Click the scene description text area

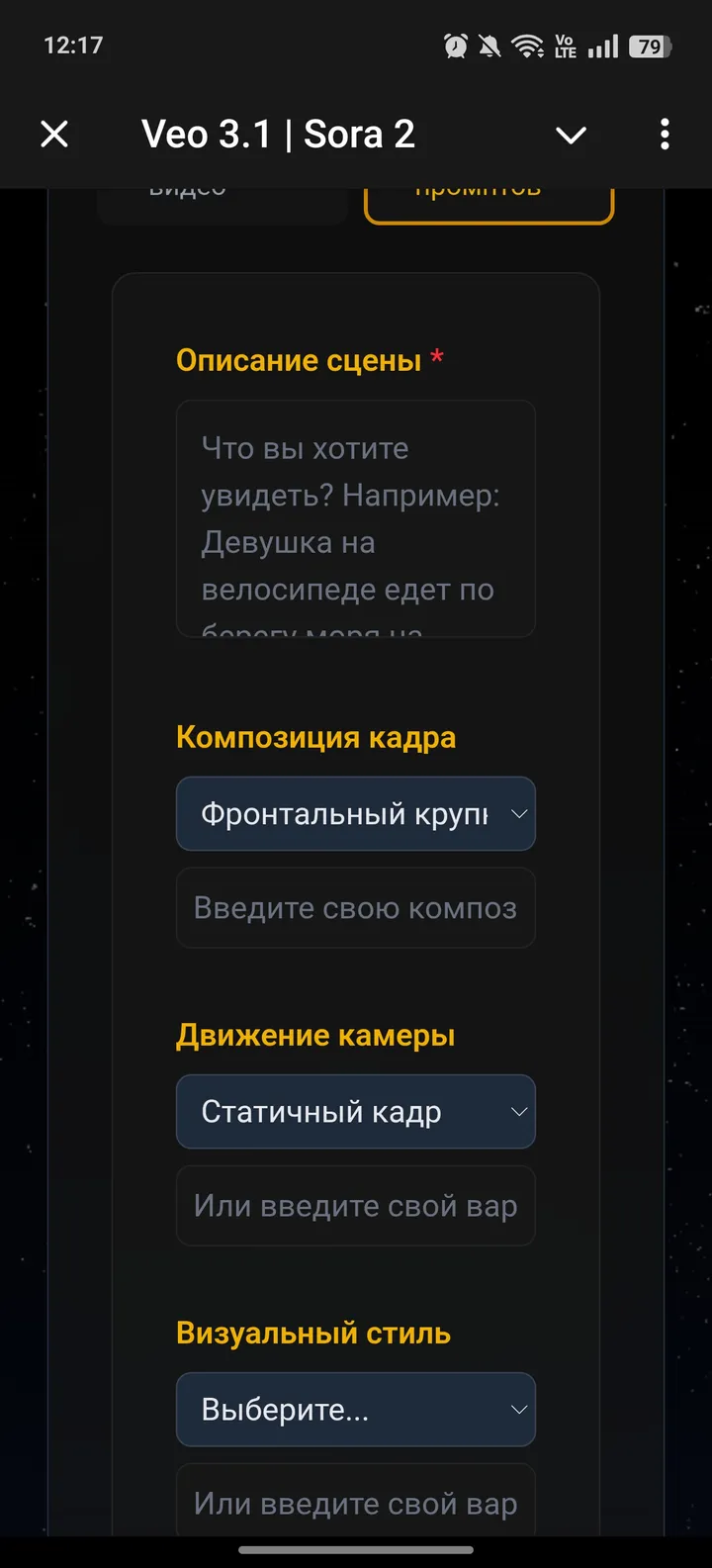tap(355, 516)
